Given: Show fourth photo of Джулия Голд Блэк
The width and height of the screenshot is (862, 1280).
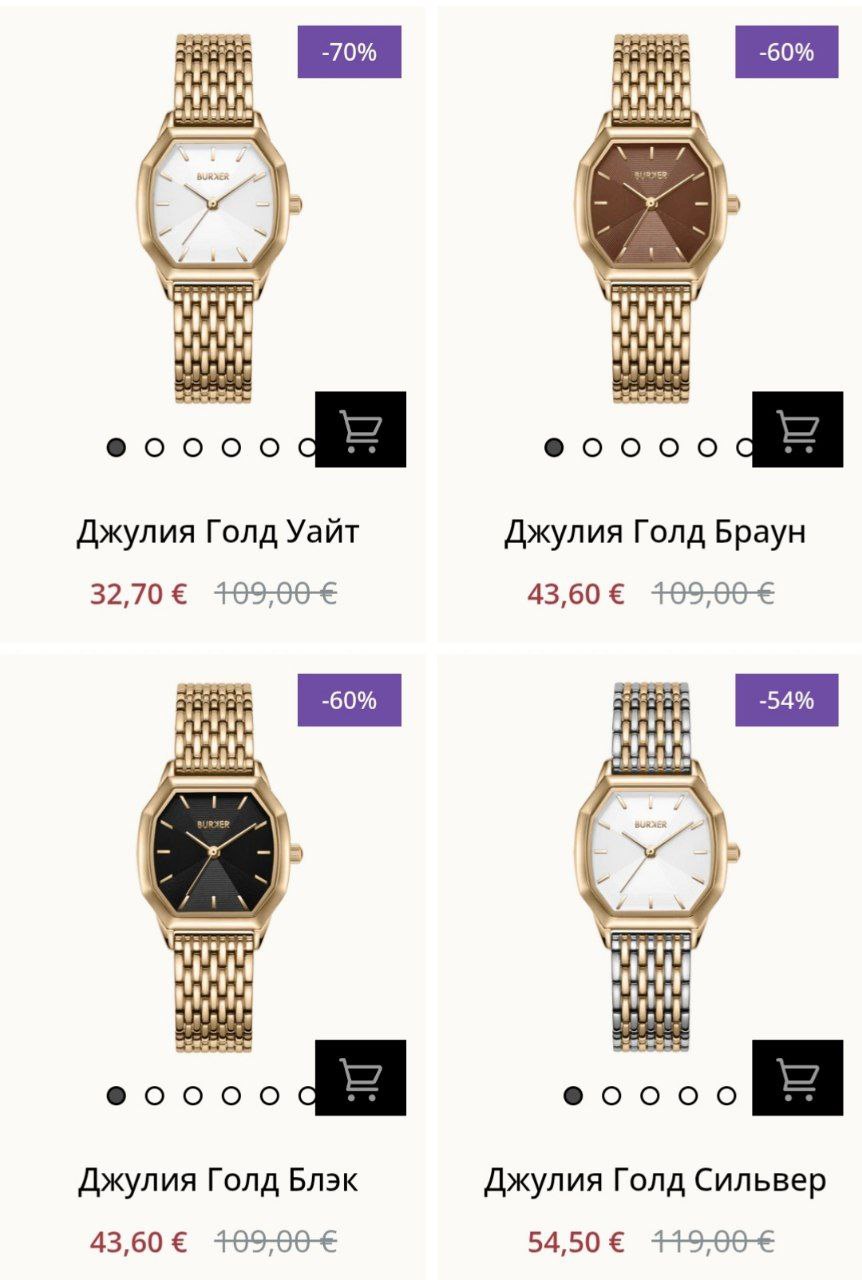Looking at the screenshot, I should click(231, 1096).
